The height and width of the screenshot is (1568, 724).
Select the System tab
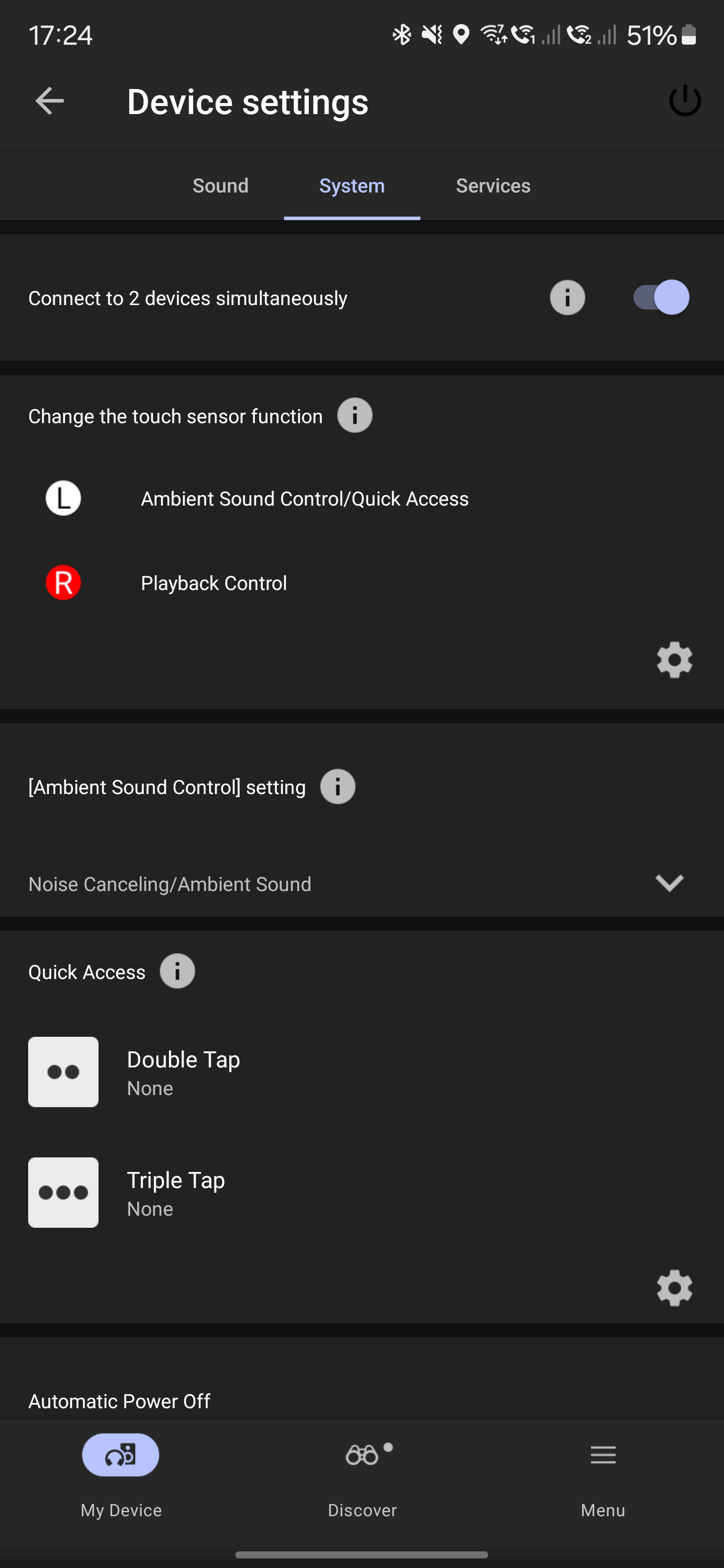point(352,185)
